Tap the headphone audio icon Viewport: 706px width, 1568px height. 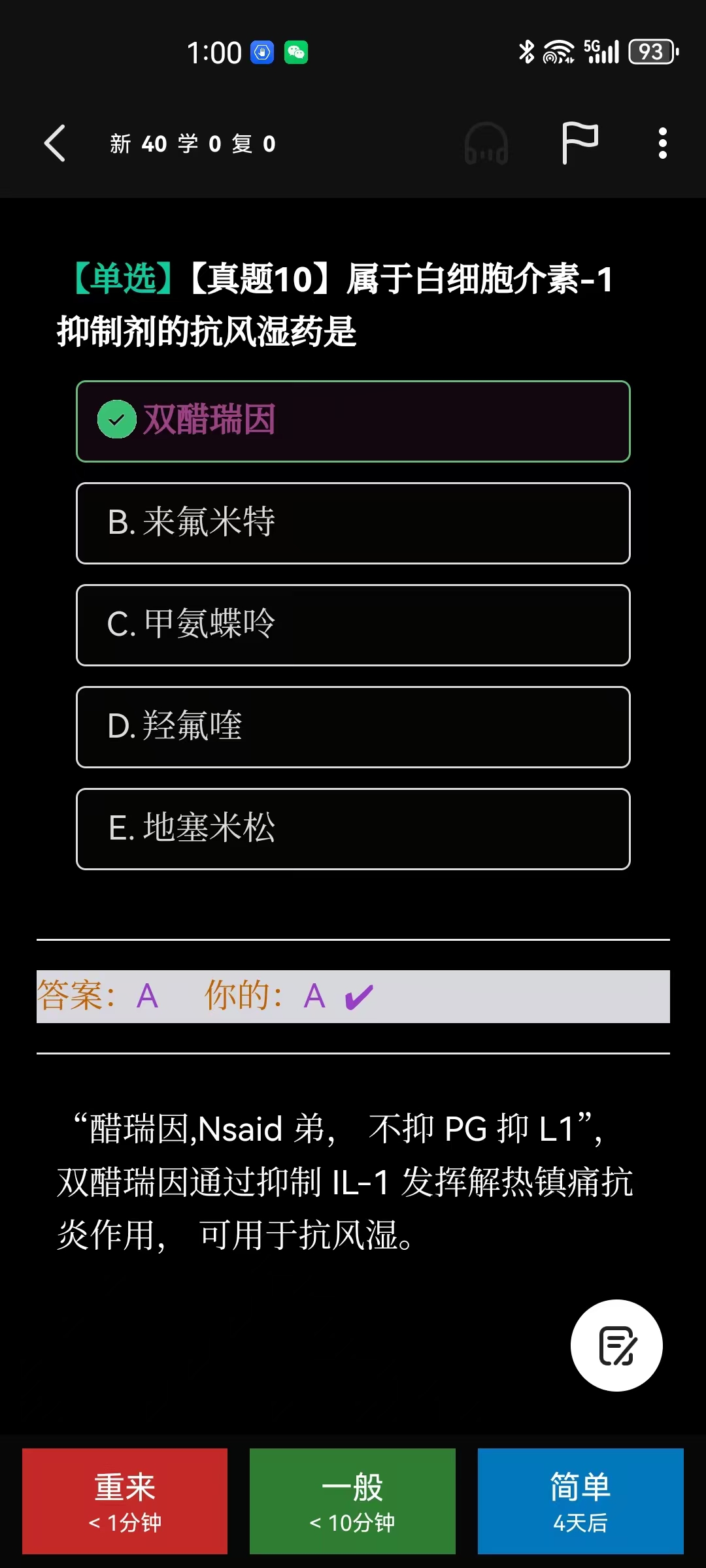tap(486, 143)
